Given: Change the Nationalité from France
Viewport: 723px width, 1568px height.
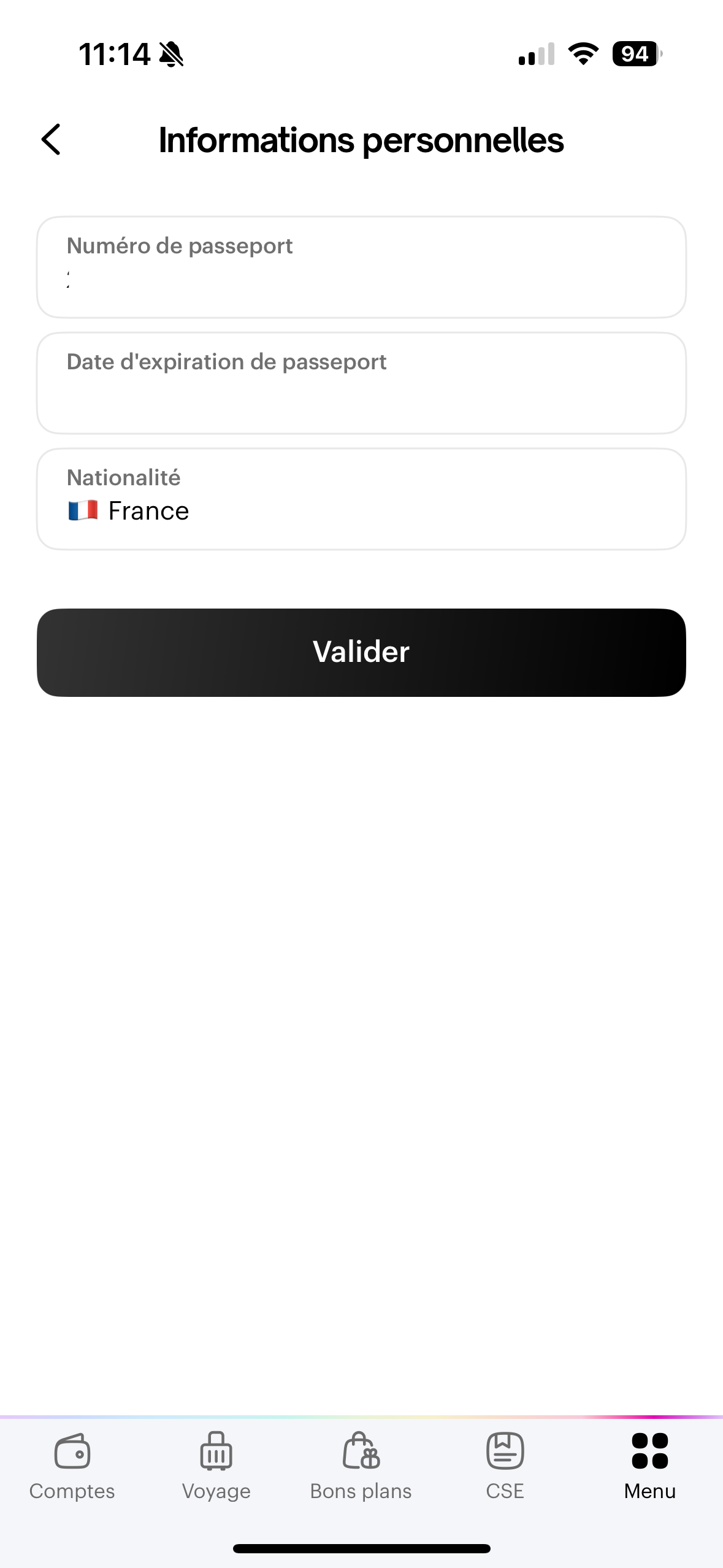Looking at the screenshot, I should [361, 499].
